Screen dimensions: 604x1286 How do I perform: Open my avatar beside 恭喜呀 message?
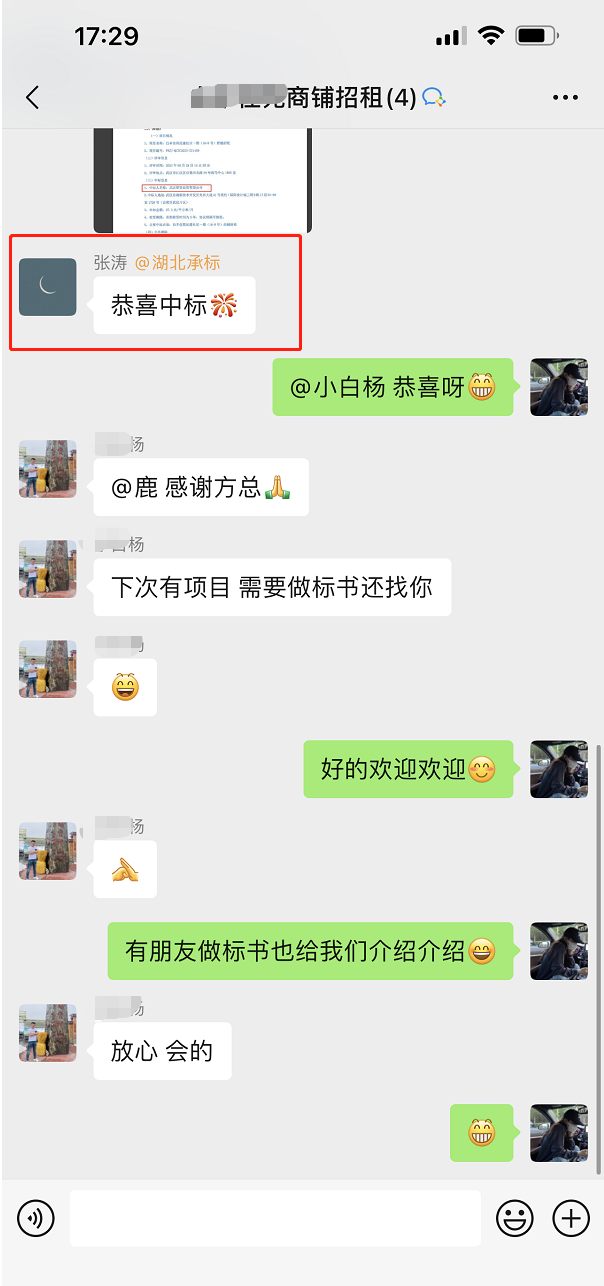[558, 387]
